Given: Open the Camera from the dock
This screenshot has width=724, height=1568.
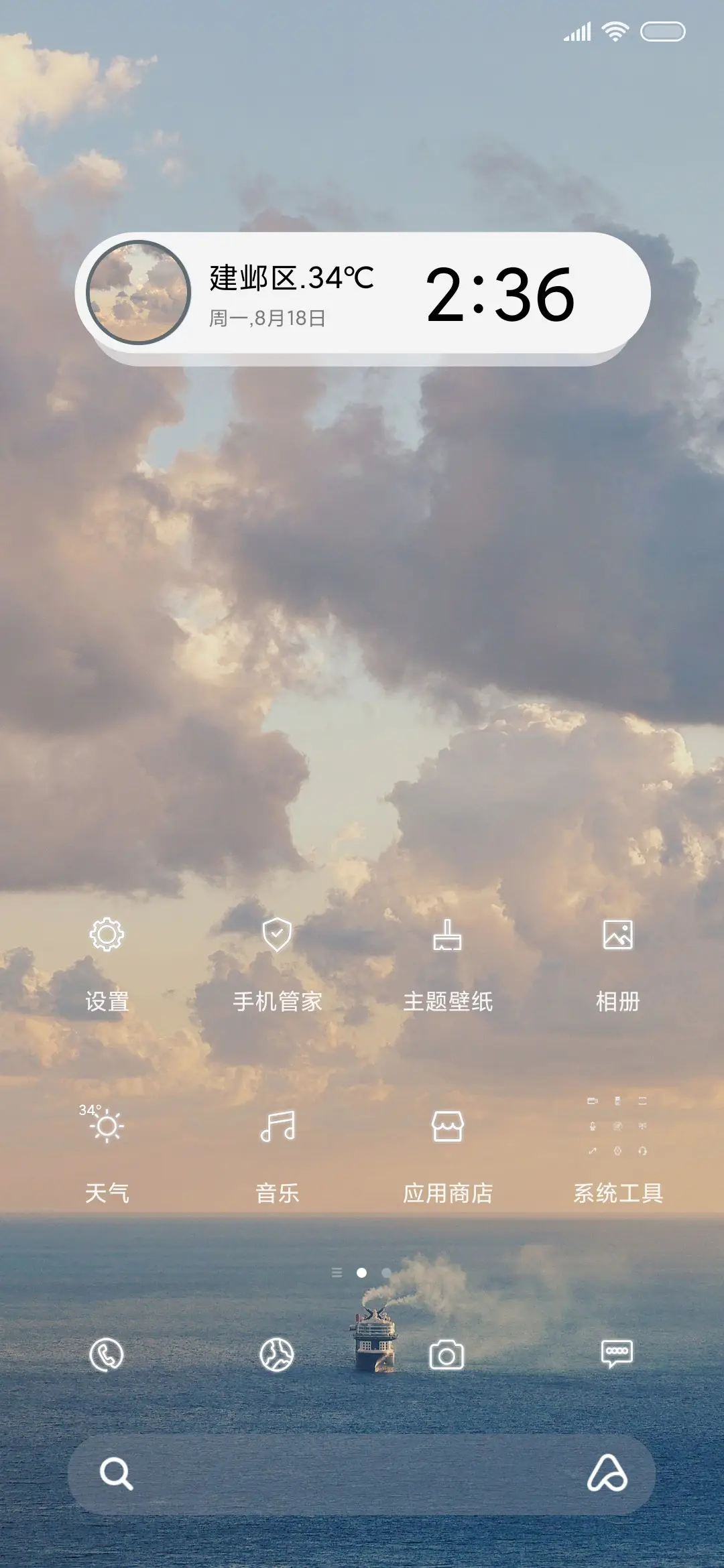Looking at the screenshot, I should click(x=448, y=1355).
